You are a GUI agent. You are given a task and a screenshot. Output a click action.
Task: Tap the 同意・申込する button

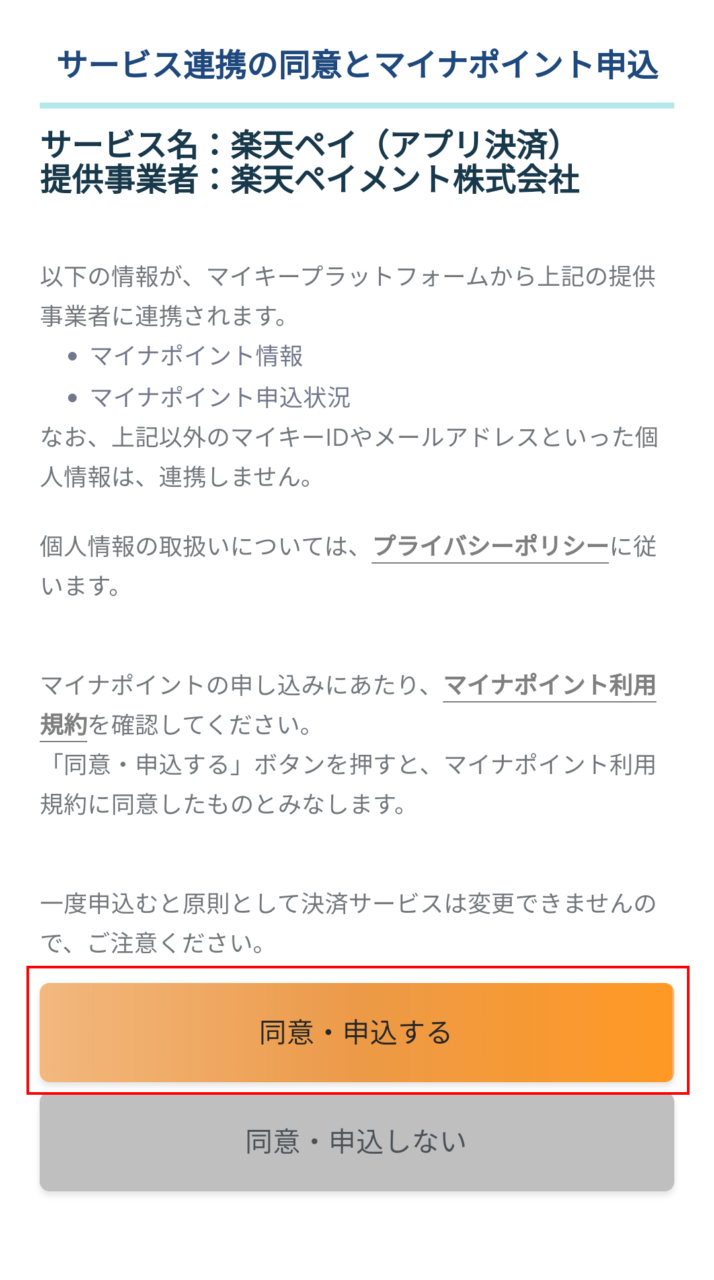click(x=356, y=1031)
